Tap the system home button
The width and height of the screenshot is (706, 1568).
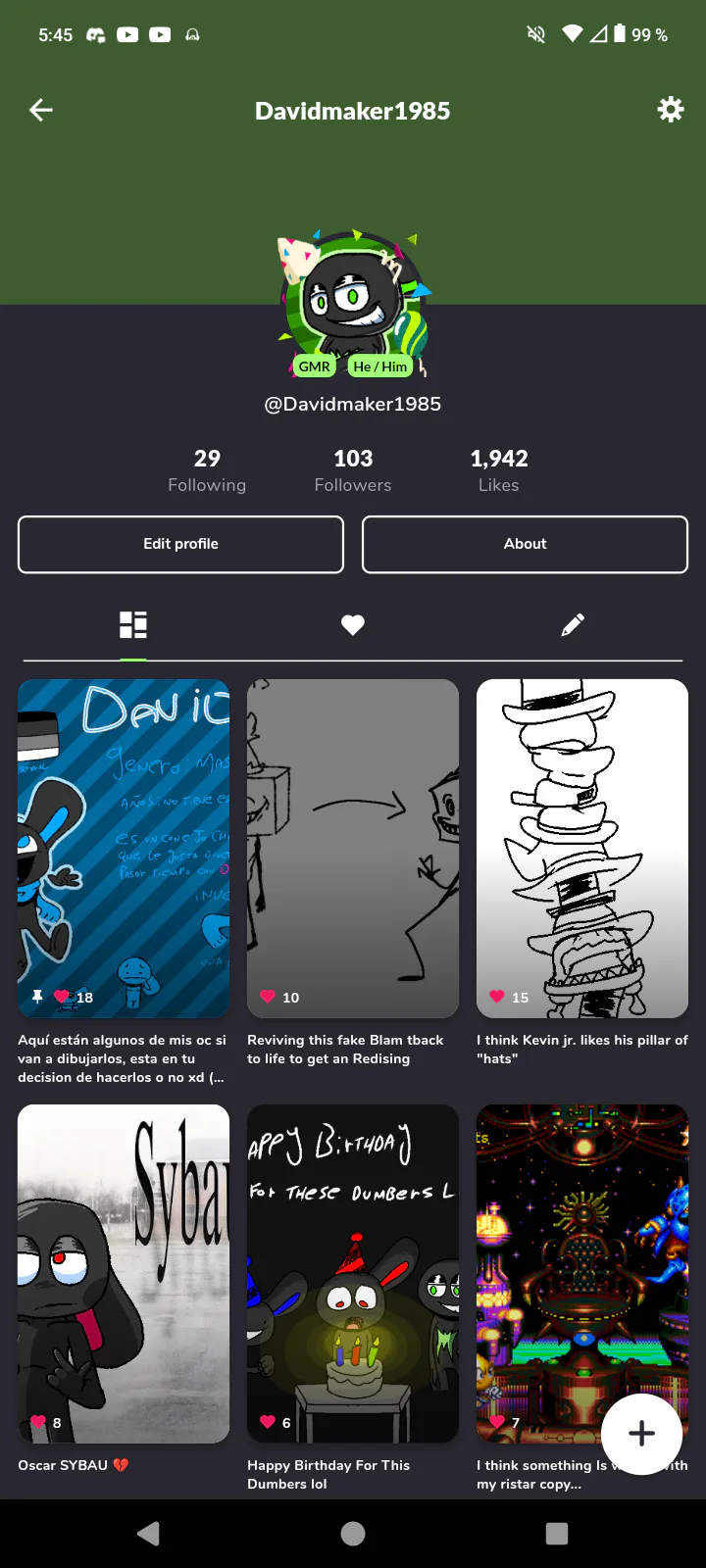[353, 1534]
